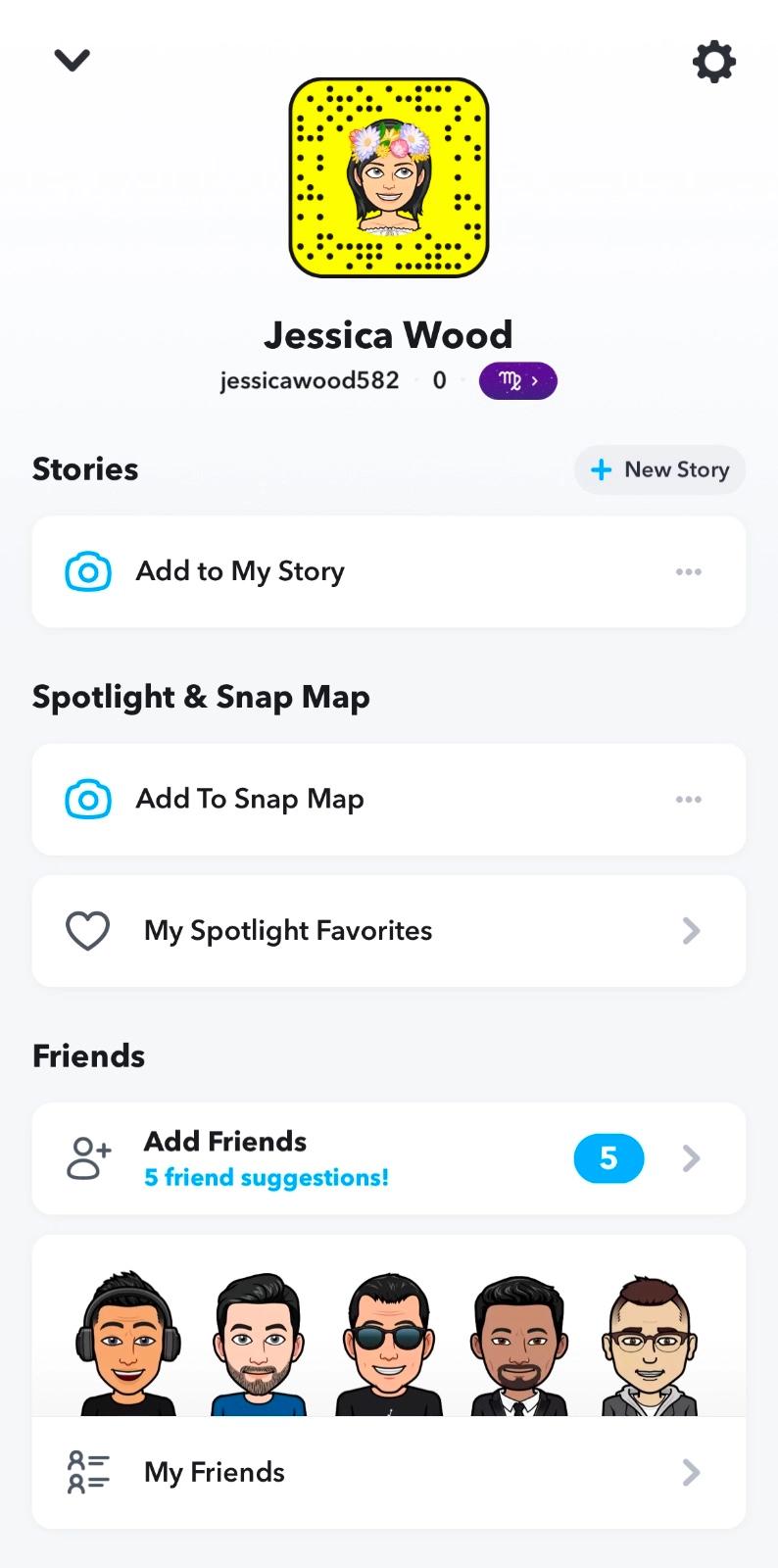The width and height of the screenshot is (778, 1568).
Task: Open Add Friends suggestions
Action: (388, 1158)
